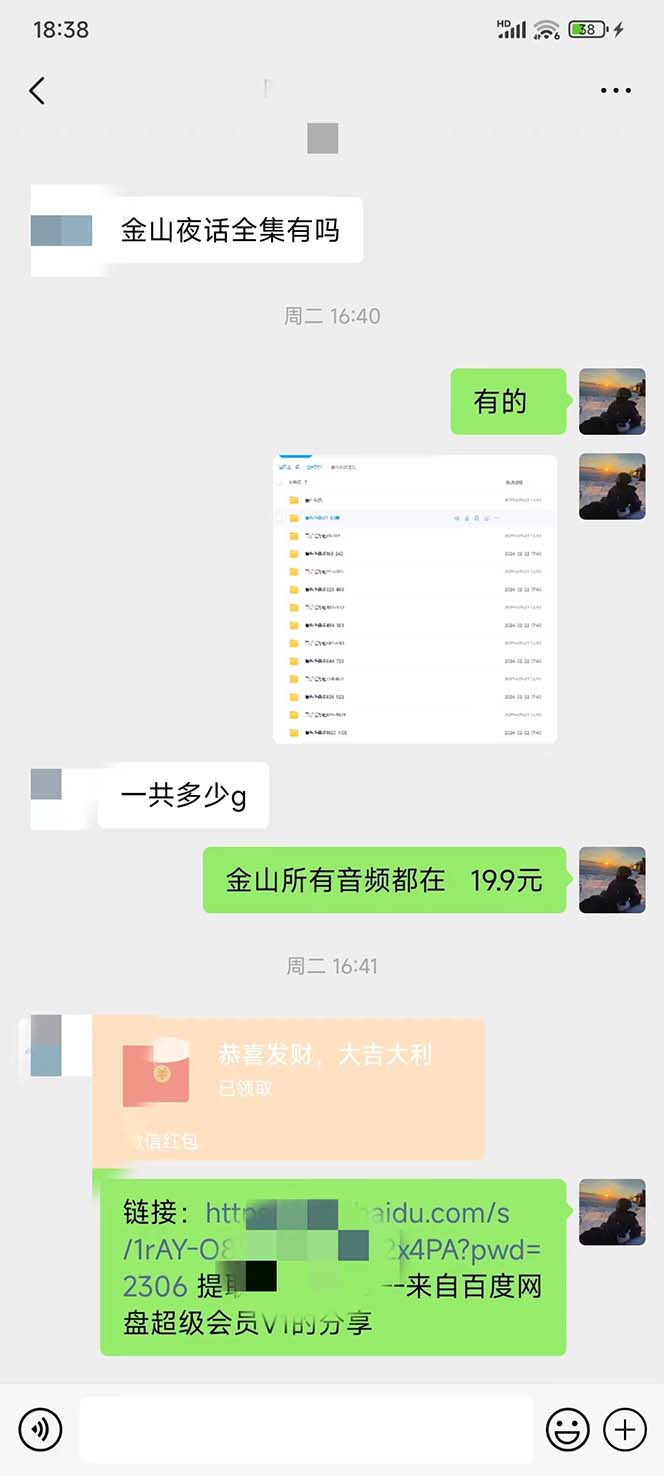Go back to the chat list
This screenshot has height=1476, width=664.
point(38,91)
